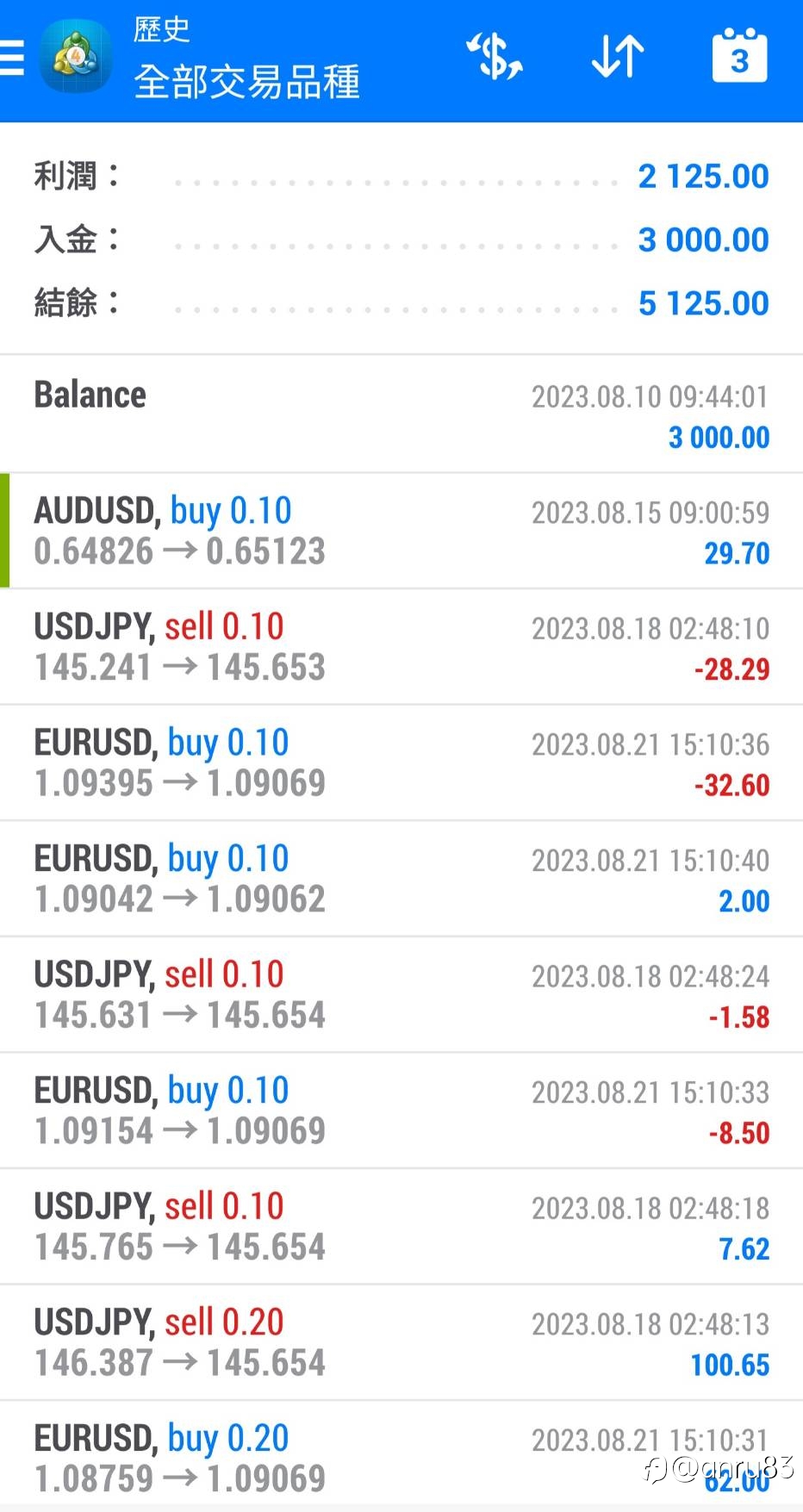Open EURUSD buy trade with -8.50 loss

point(401,1111)
